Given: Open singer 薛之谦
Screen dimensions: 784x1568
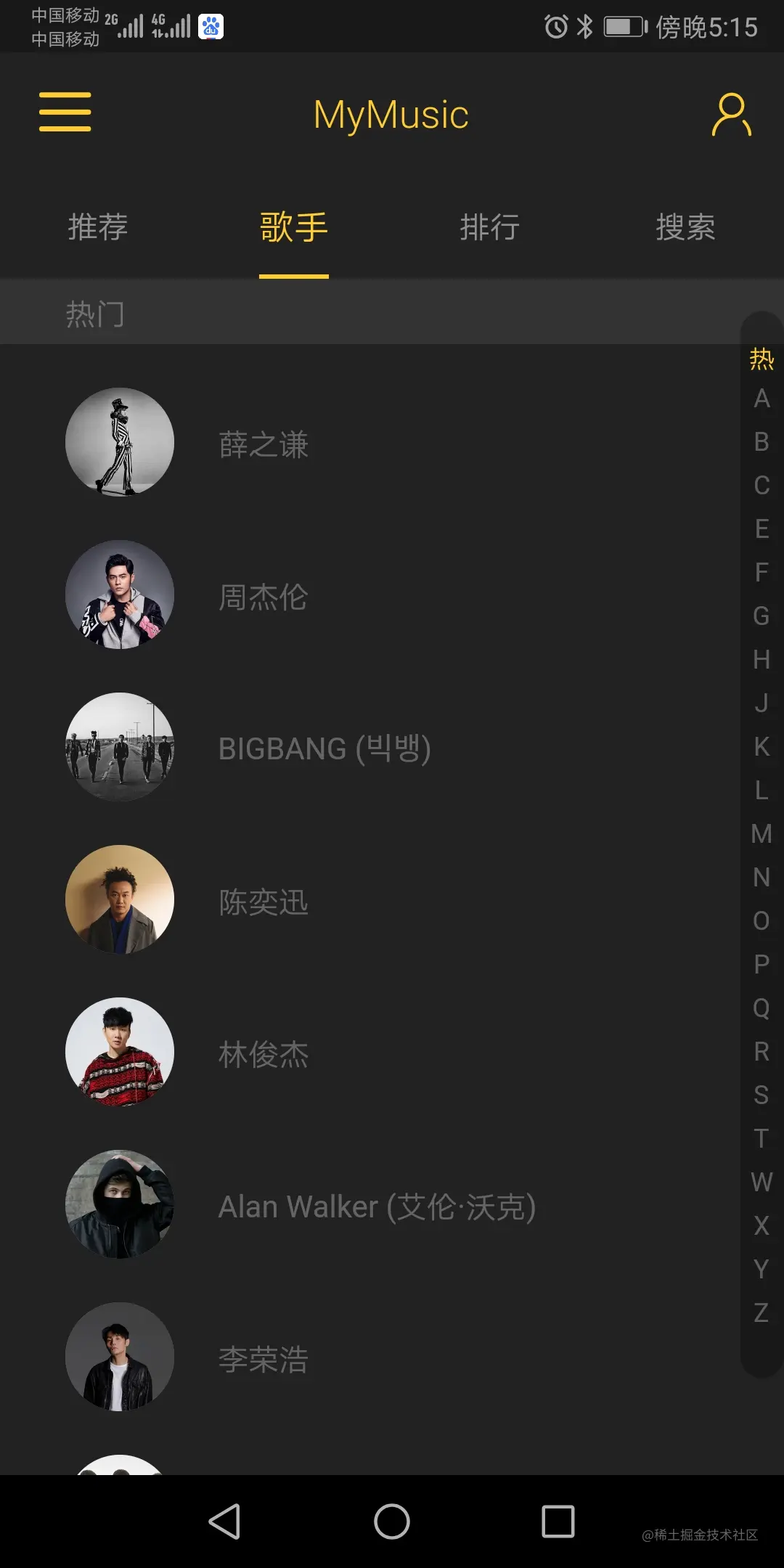Looking at the screenshot, I should (x=264, y=444).
